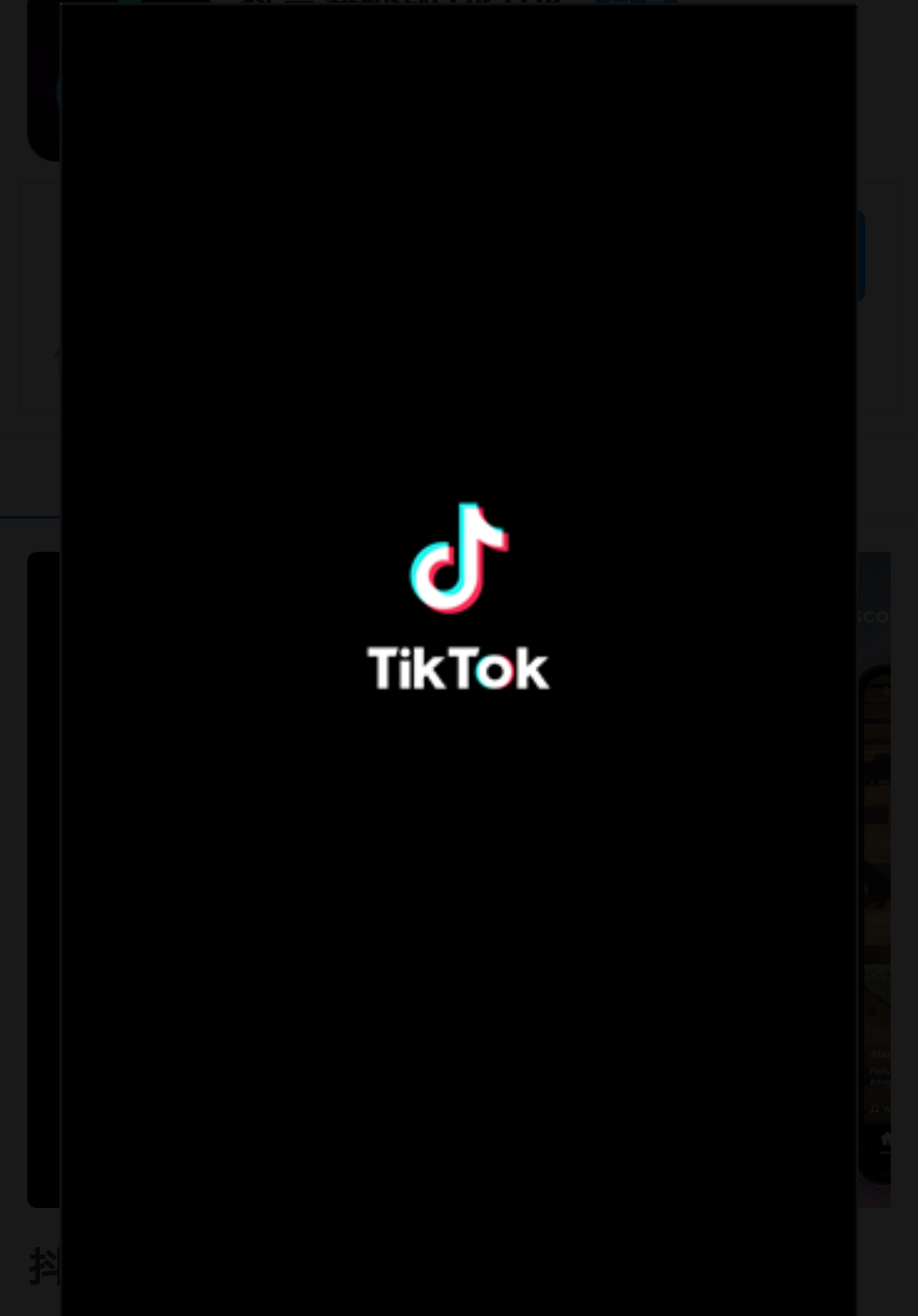The width and height of the screenshot is (918, 1316).
Task: Tap the enlarged TikTok screenshot preview
Action: [x=459, y=658]
